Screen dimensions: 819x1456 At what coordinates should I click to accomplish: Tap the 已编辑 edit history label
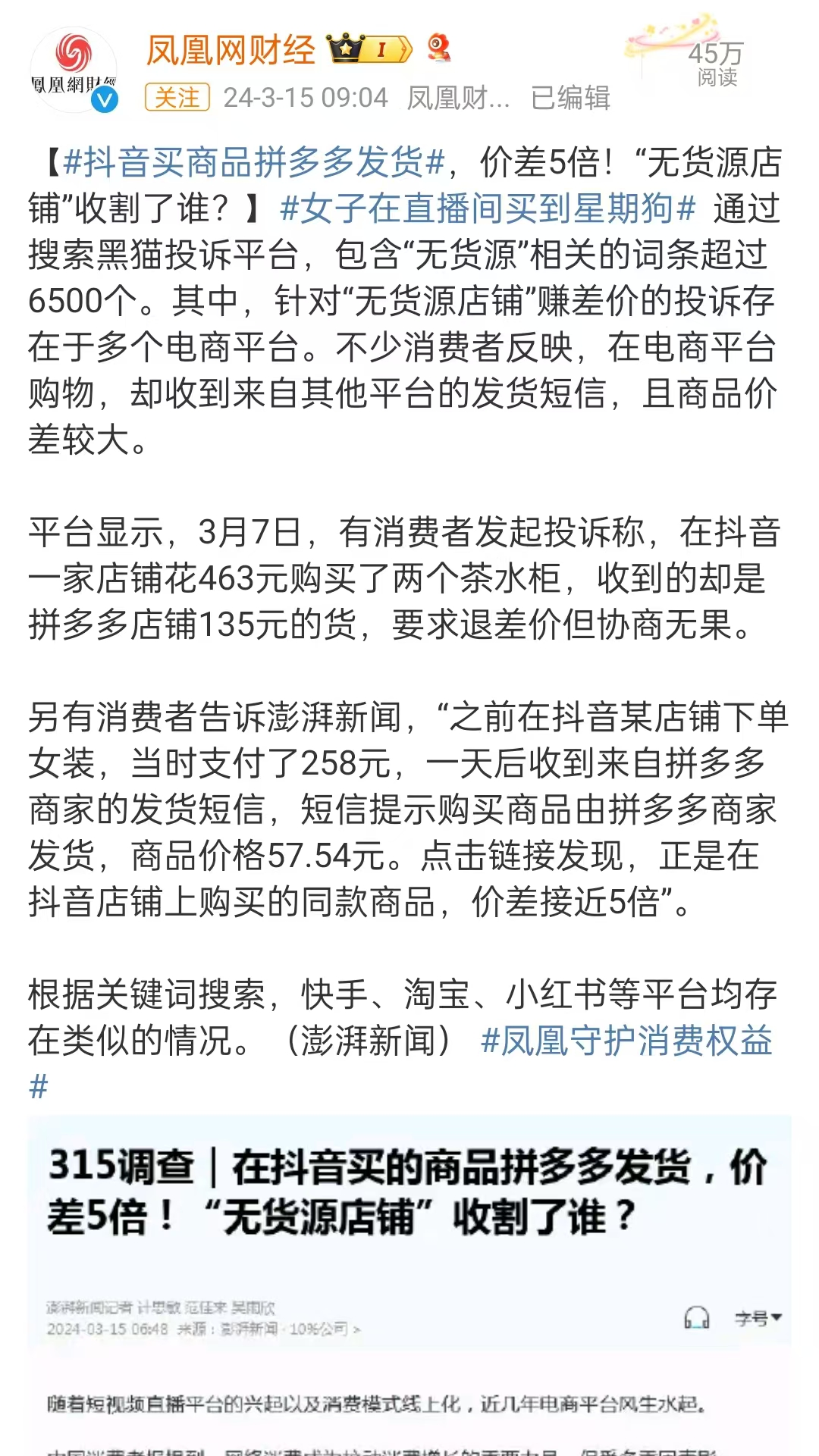570,98
